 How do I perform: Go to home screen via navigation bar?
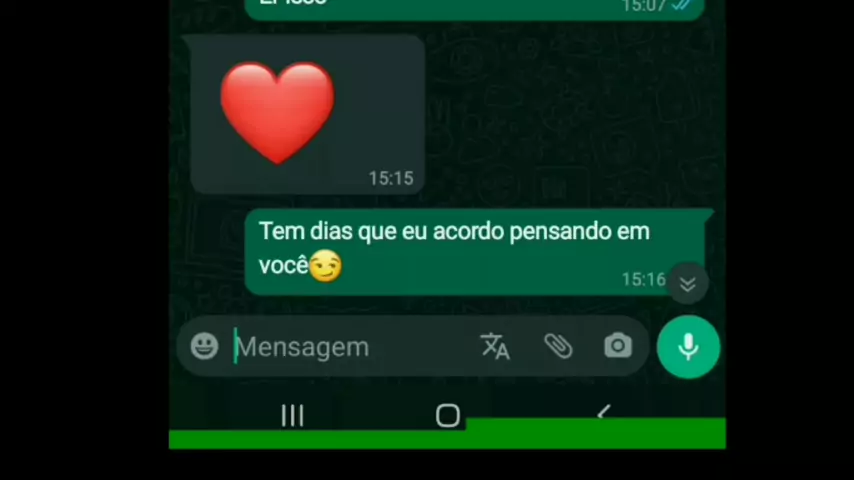448,415
